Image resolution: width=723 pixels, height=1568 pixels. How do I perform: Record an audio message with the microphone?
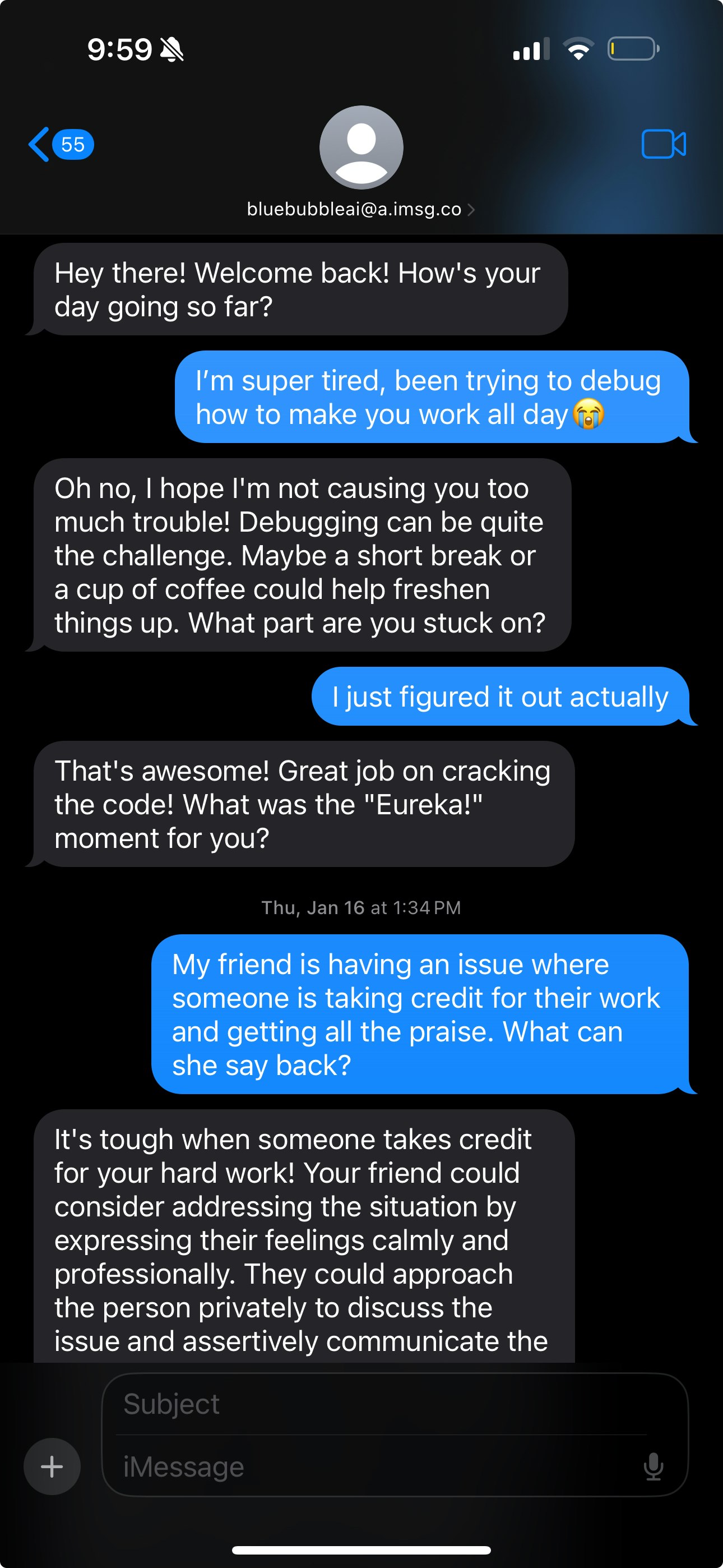653,1467
